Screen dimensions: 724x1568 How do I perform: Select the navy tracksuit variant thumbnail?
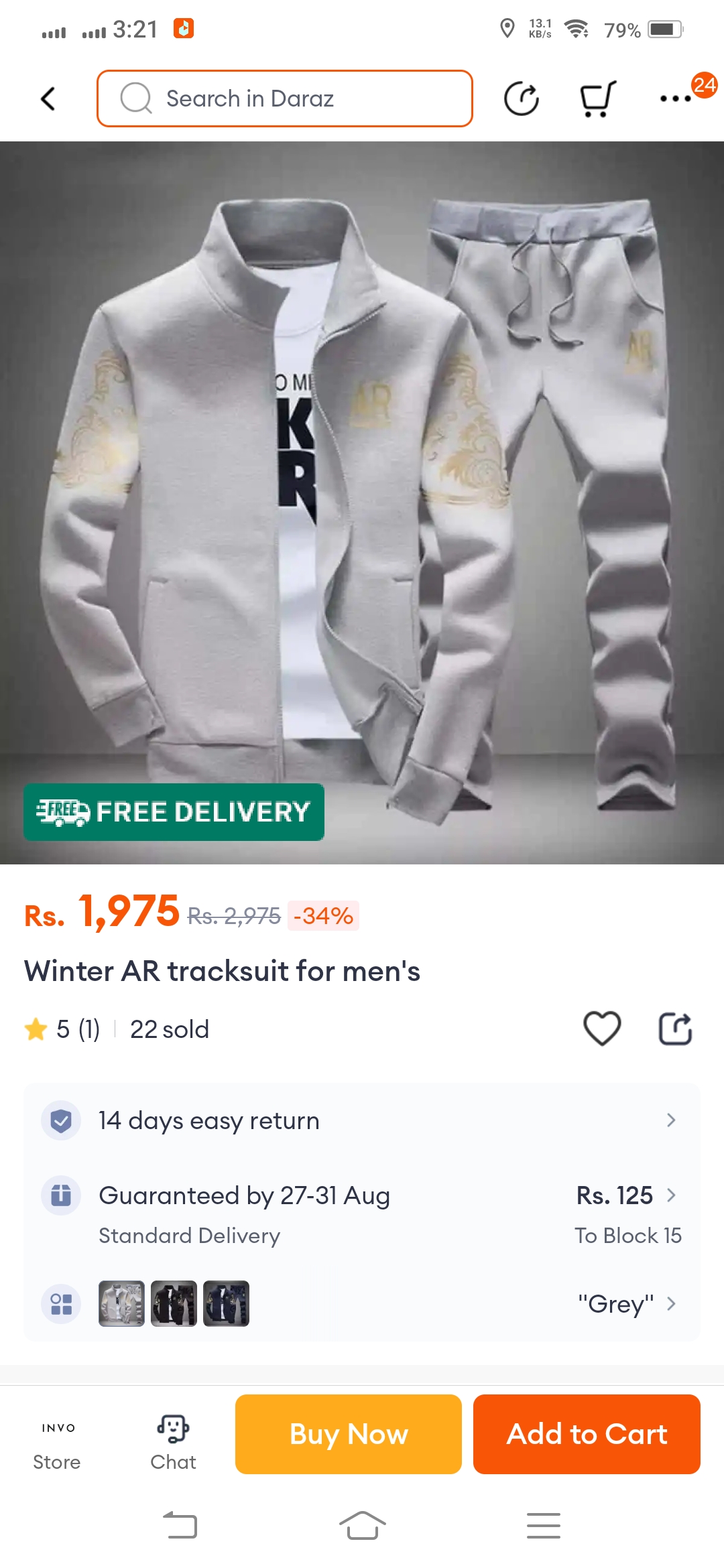pos(226,1304)
